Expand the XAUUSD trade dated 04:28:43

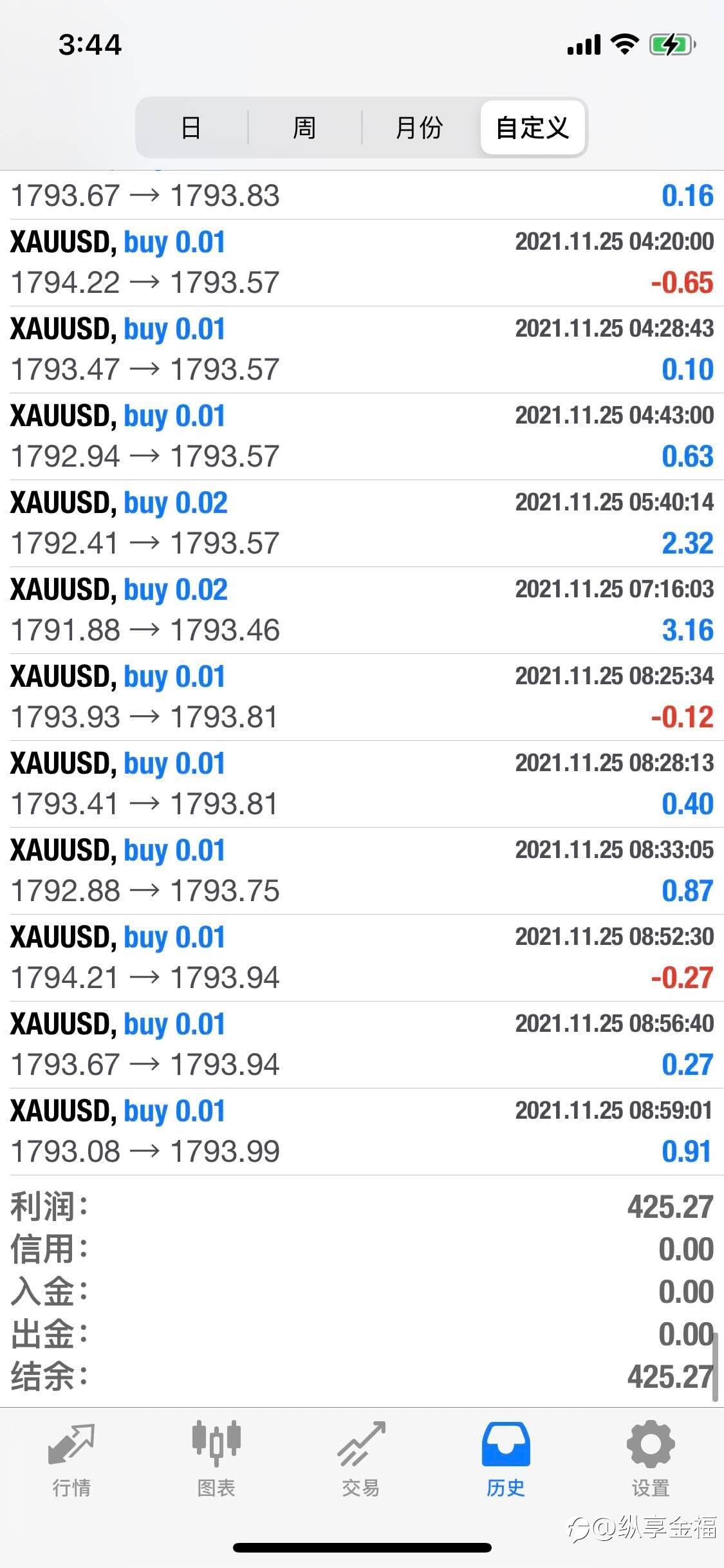(x=362, y=350)
